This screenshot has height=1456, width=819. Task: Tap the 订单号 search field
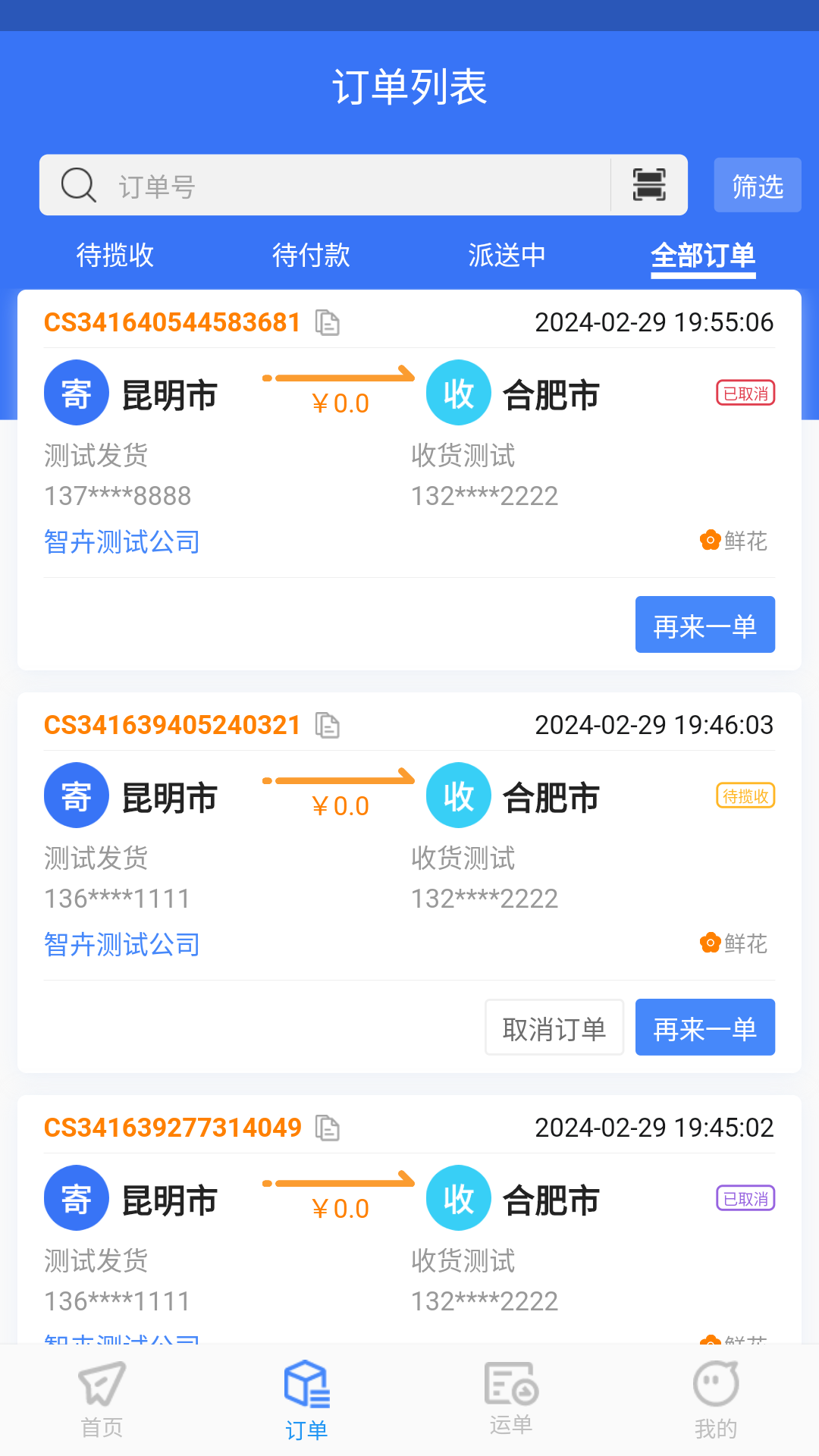[356, 186]
